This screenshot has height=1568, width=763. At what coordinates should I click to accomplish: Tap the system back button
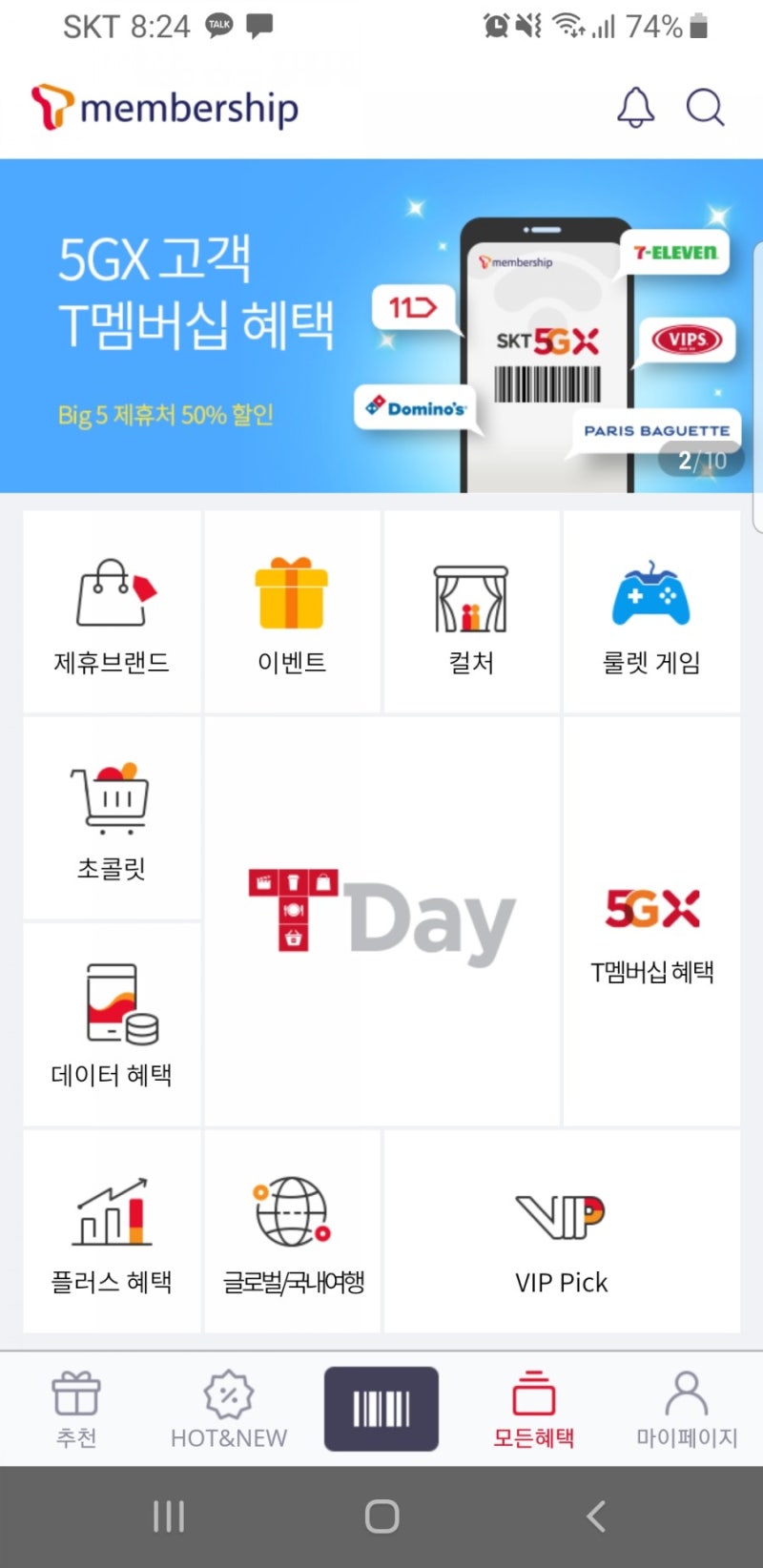(596, 1516)
